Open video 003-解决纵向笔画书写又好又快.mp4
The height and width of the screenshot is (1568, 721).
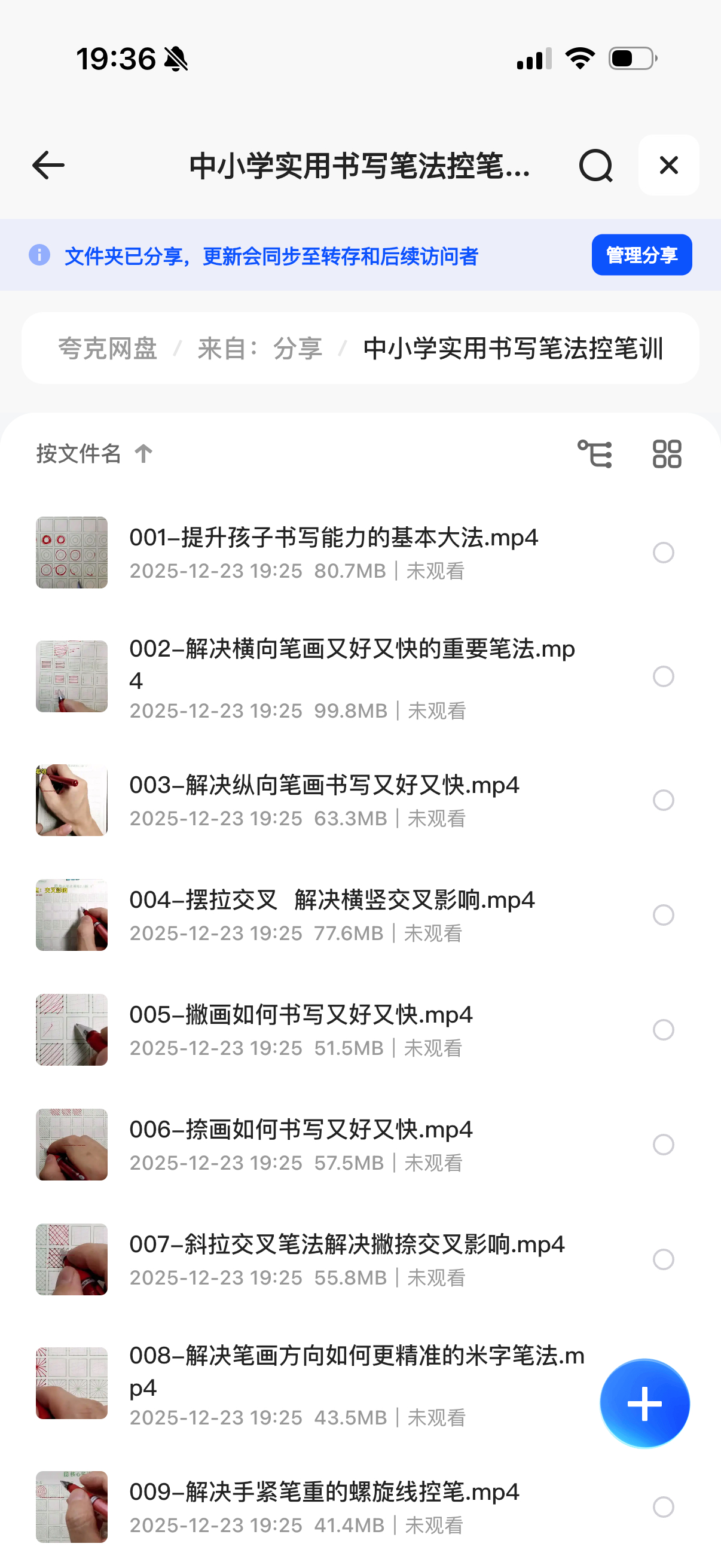point(323,785)
